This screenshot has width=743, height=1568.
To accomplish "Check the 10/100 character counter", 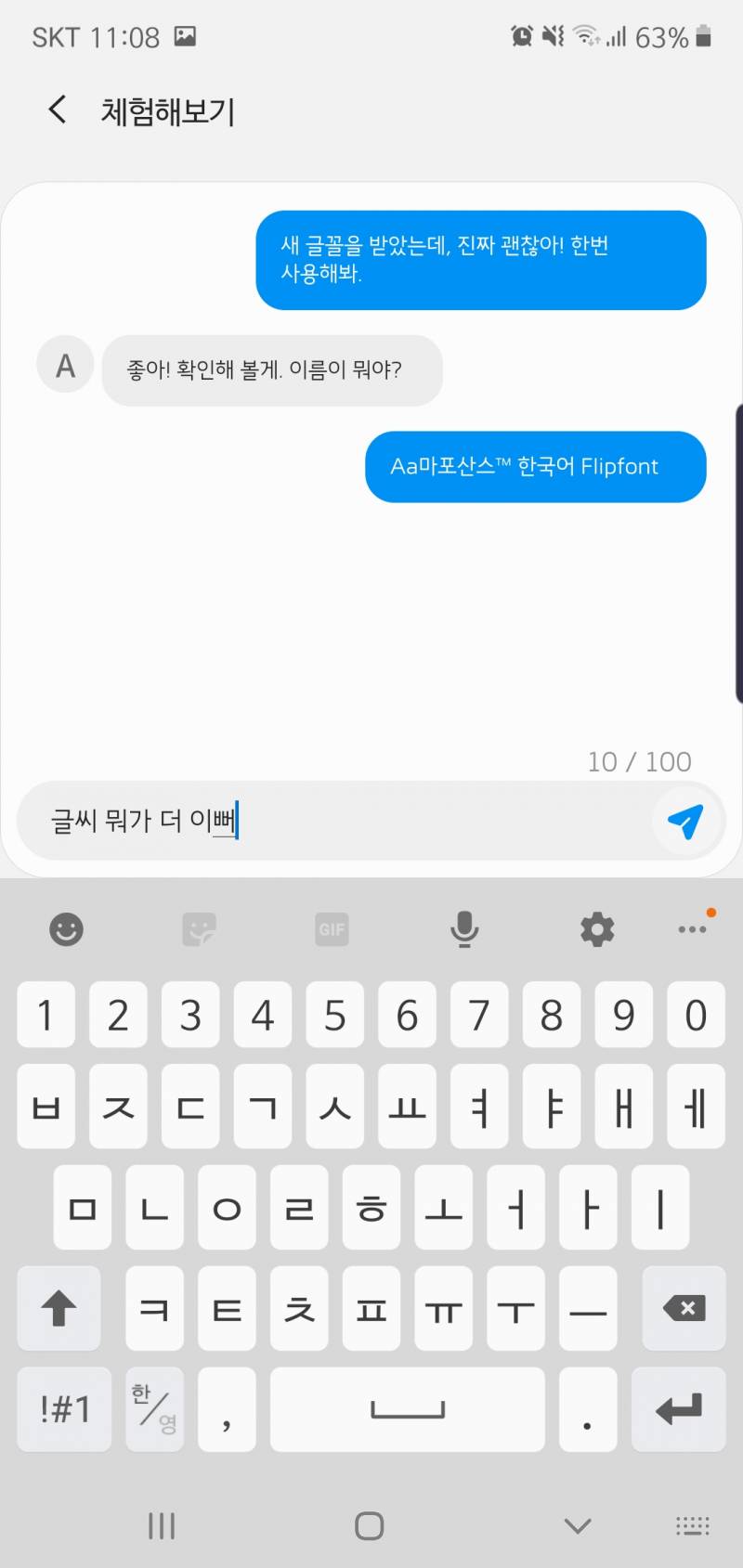I will pos(638,761).
